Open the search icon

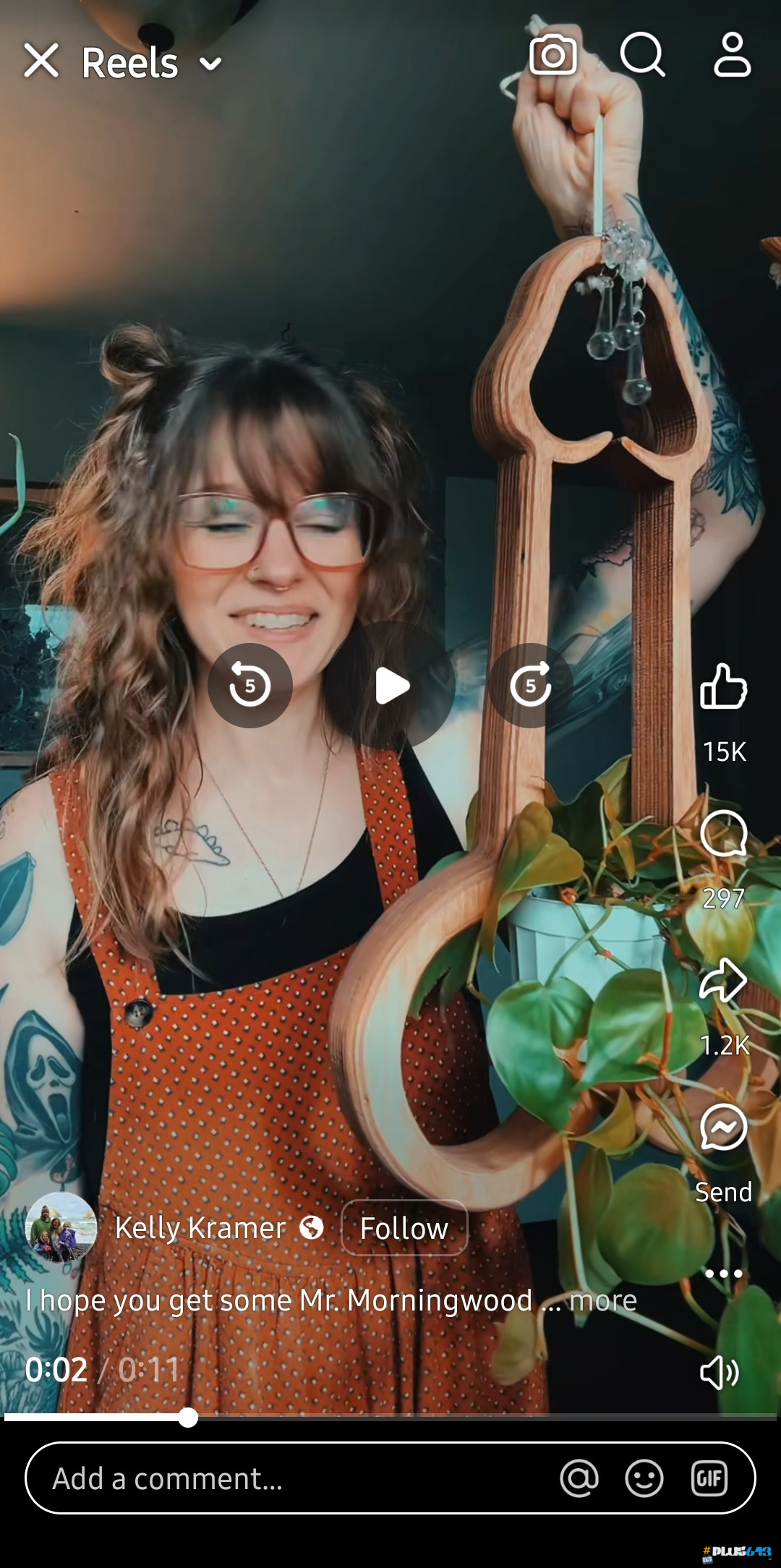pos(642,55)
